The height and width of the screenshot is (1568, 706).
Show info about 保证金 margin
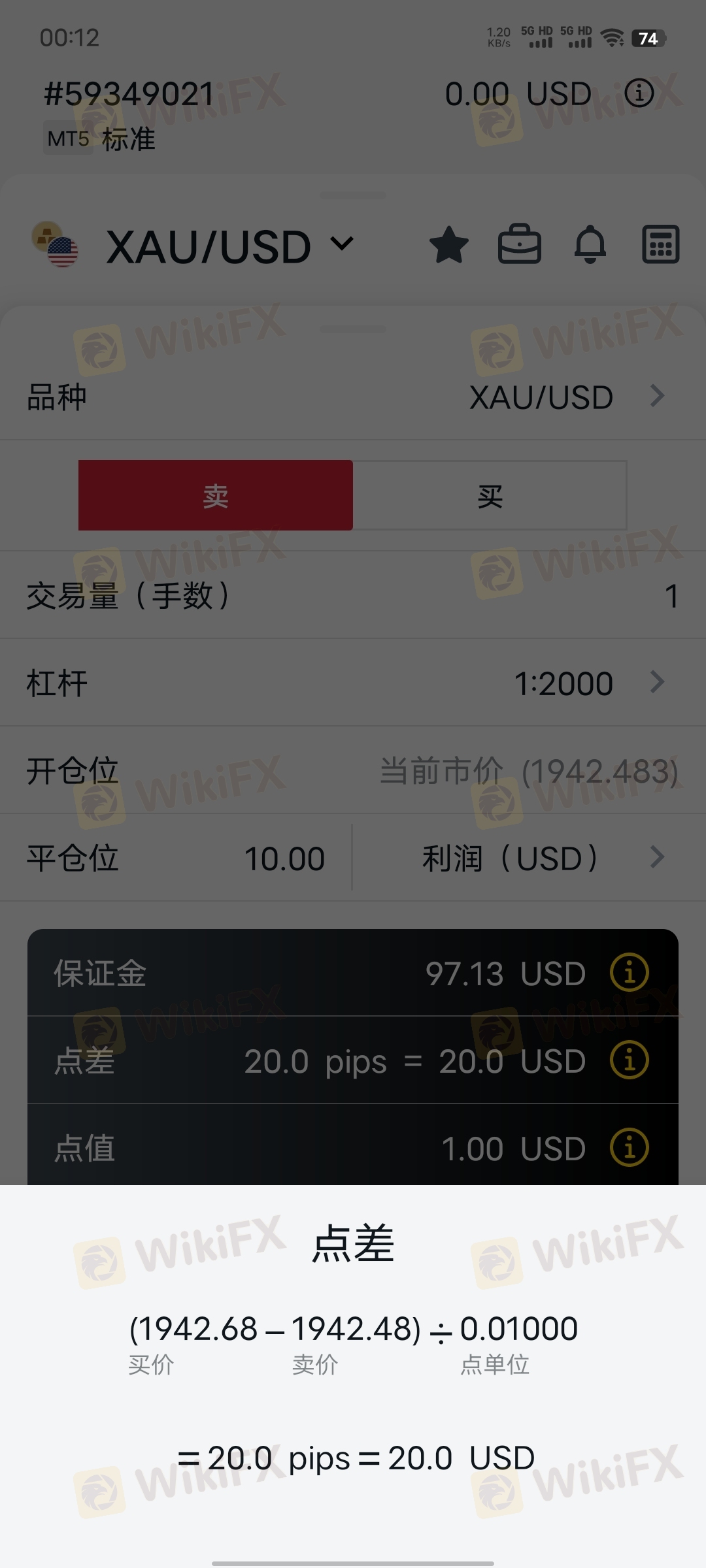pos(629,973)
